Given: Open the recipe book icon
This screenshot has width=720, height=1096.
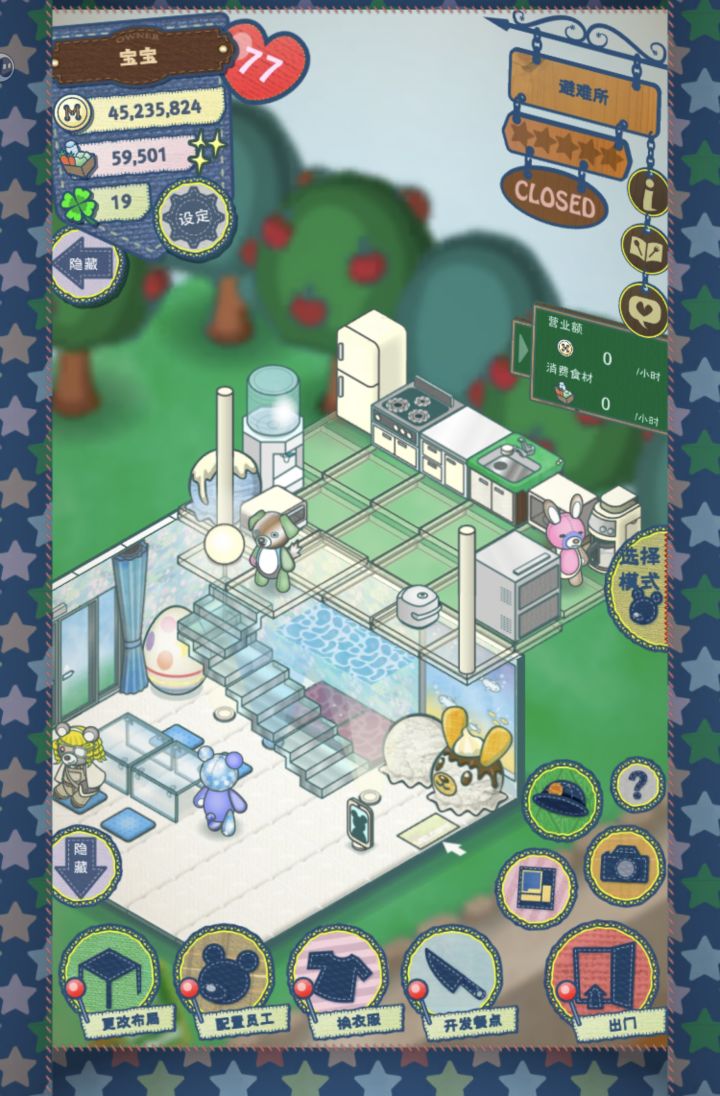Looking at the screenshot, I should [645, 249].
